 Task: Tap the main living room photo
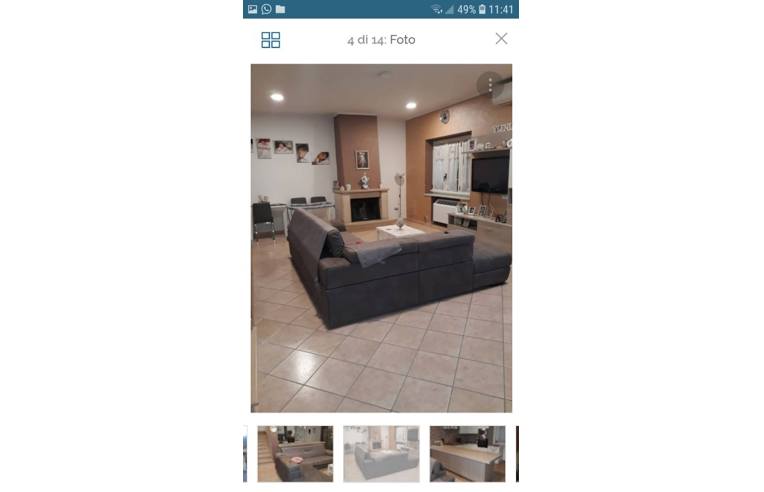click(x=381, y=238)
